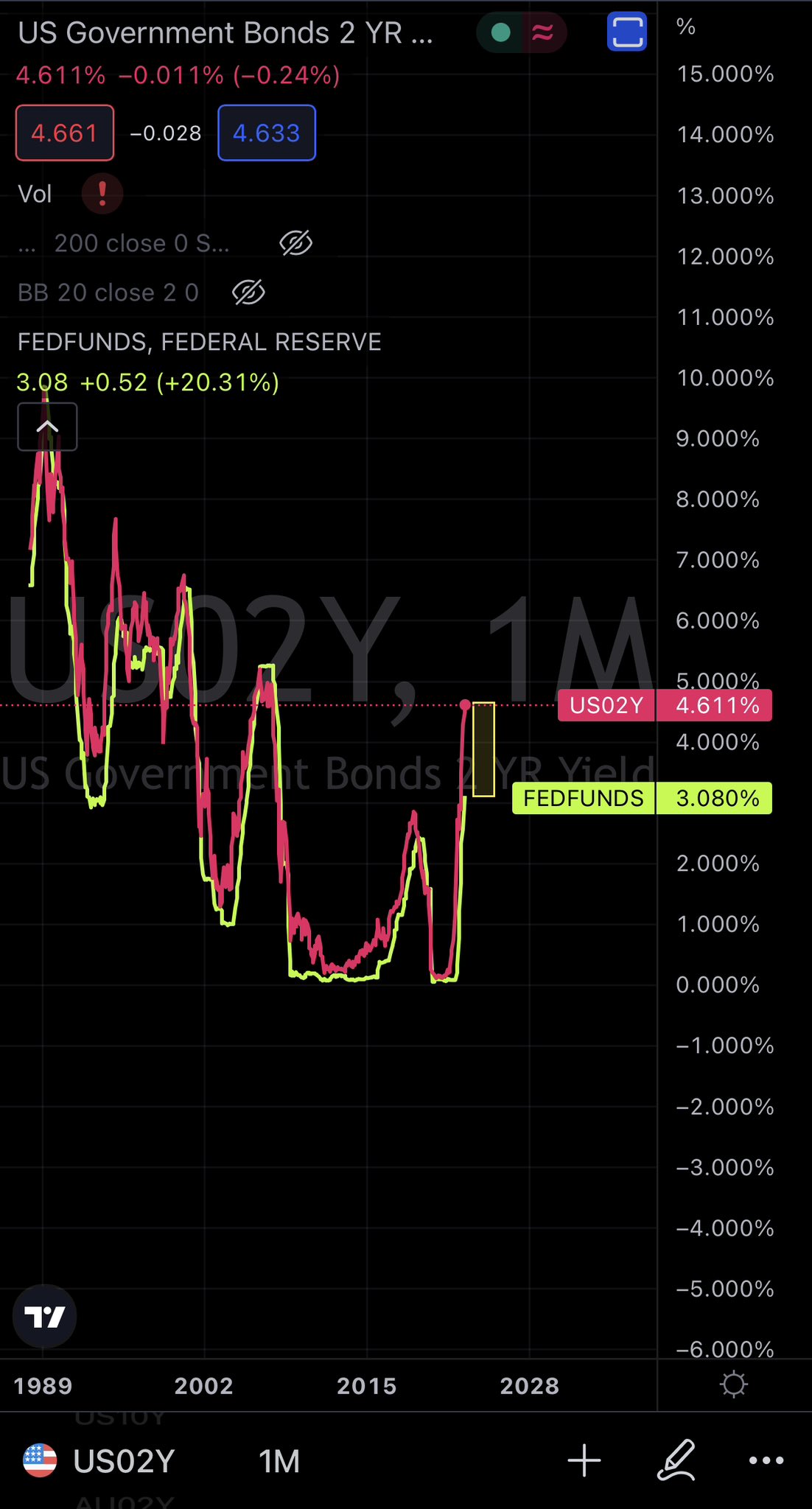The width and height of the screenshot is (812, 1509).
Task: Tap the market status indicator pill
Action: tap(521, 32)
